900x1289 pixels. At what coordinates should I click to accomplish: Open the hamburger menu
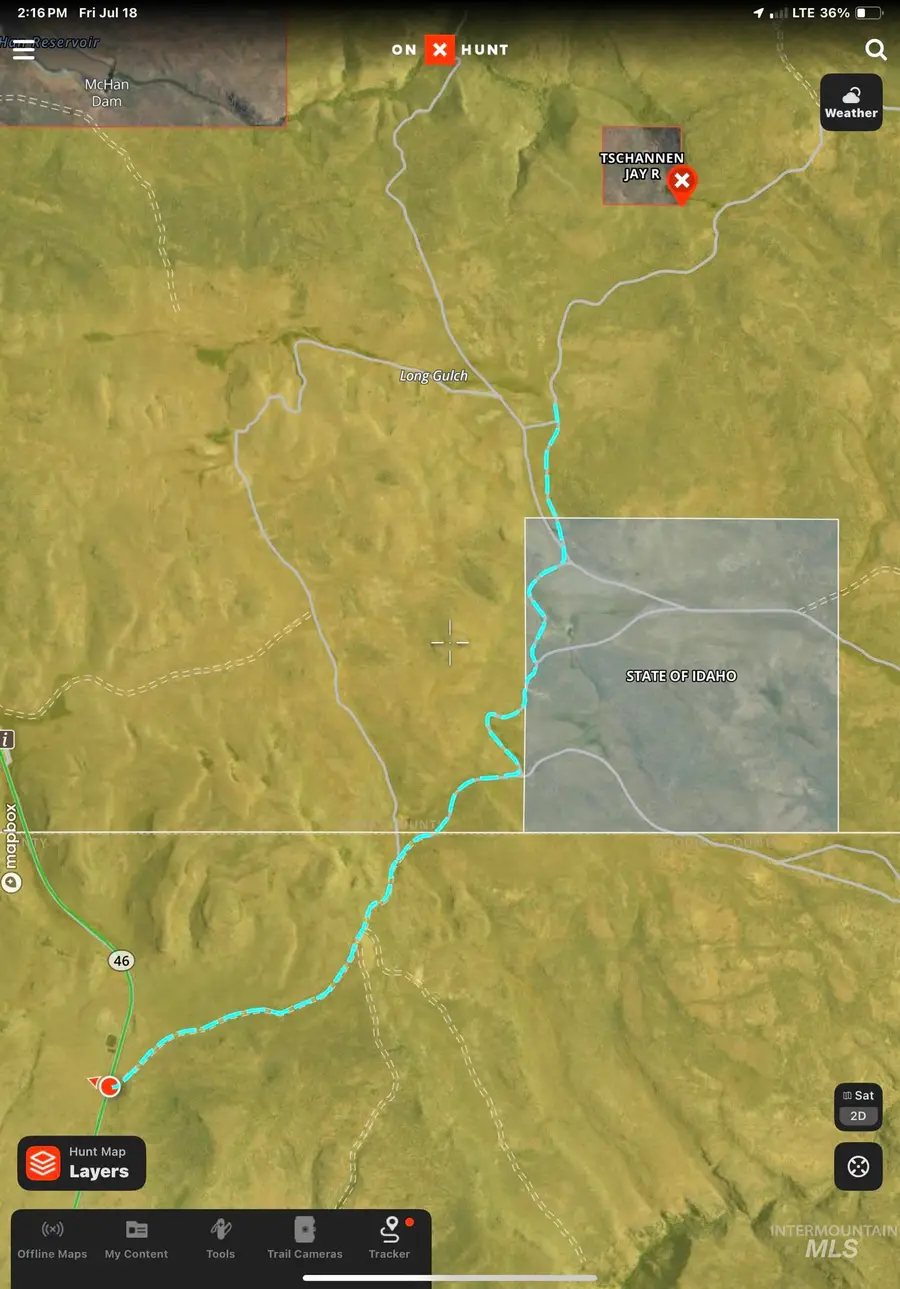[x=23, y=51]
